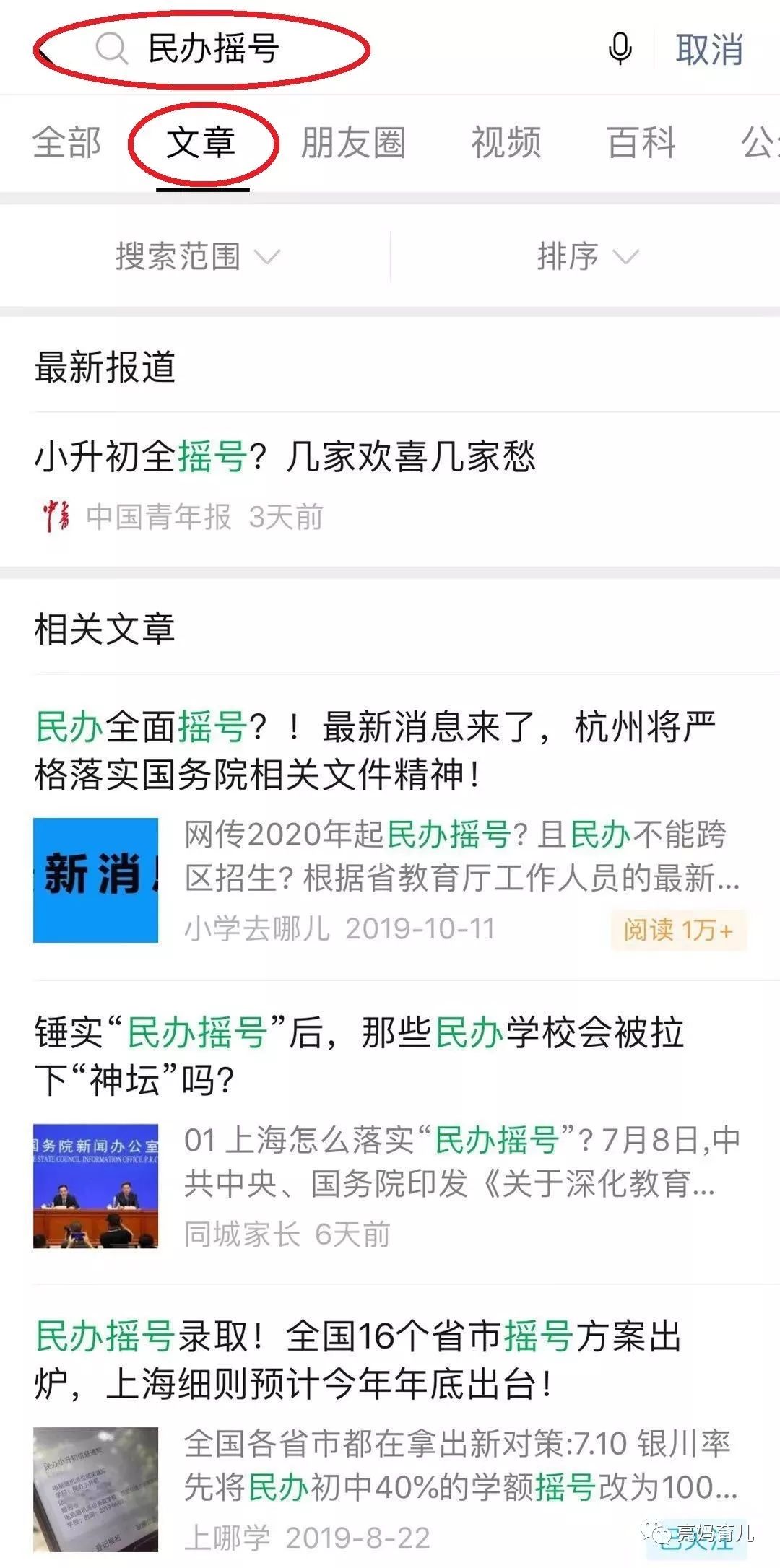Image resolution: width=780 pixels, height=1568 pixels.
Task: Open the 视频 tab
Action: [506, 142]
